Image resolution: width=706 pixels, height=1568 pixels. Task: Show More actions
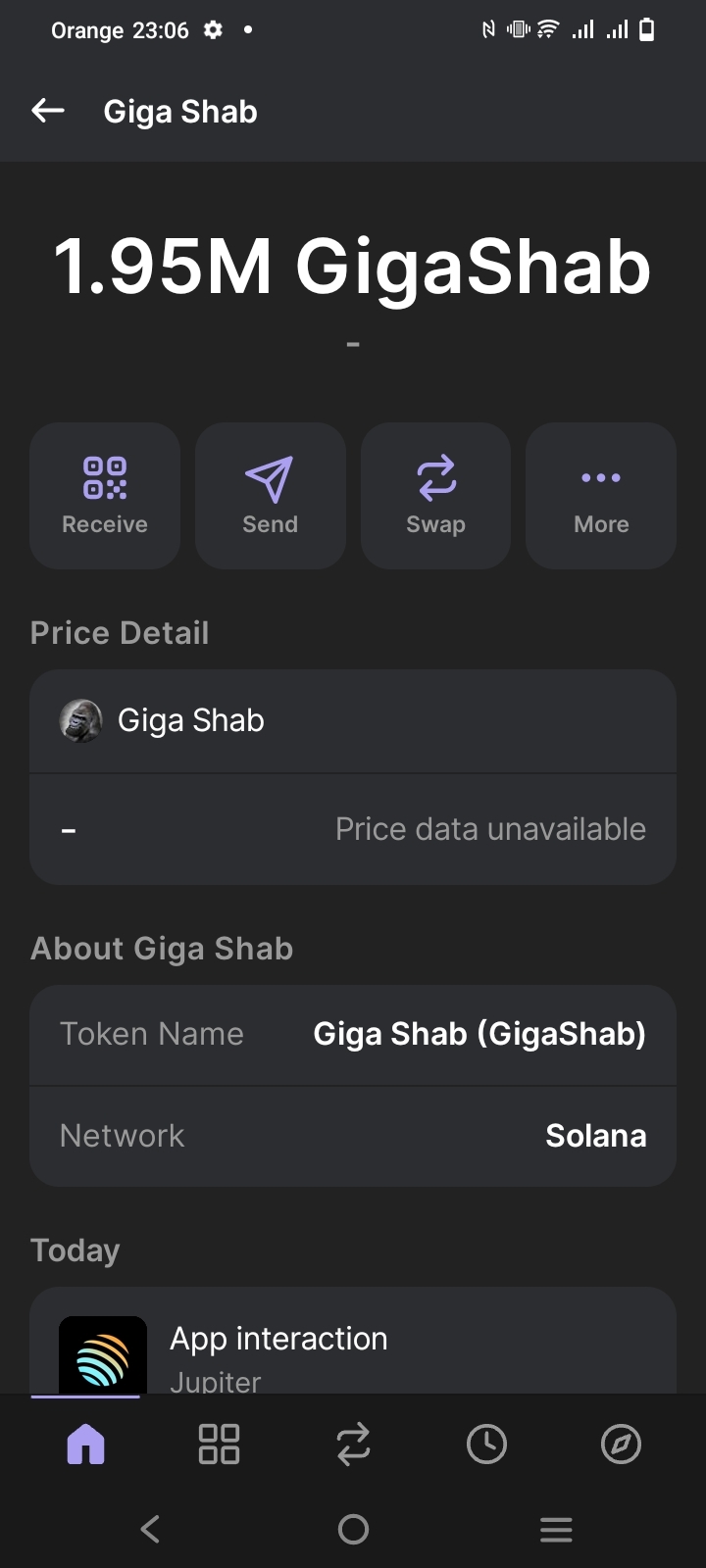coord(601,496)
